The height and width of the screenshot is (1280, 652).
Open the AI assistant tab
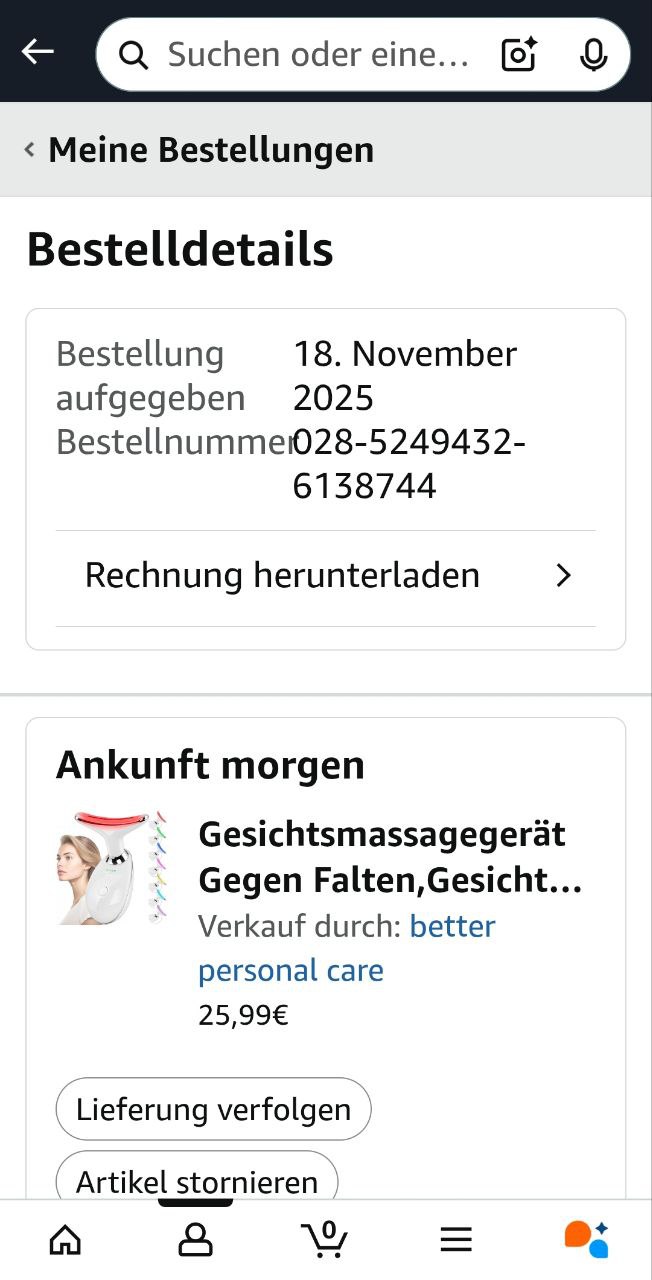pos(586,1240)
